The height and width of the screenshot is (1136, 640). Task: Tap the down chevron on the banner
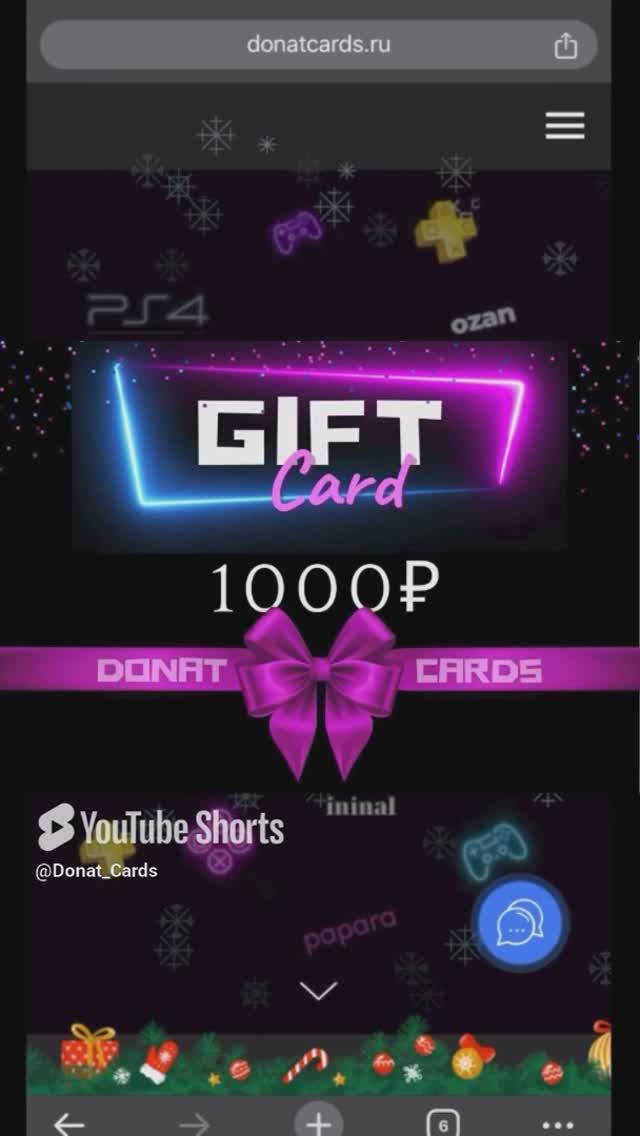(x=319, y=990)
